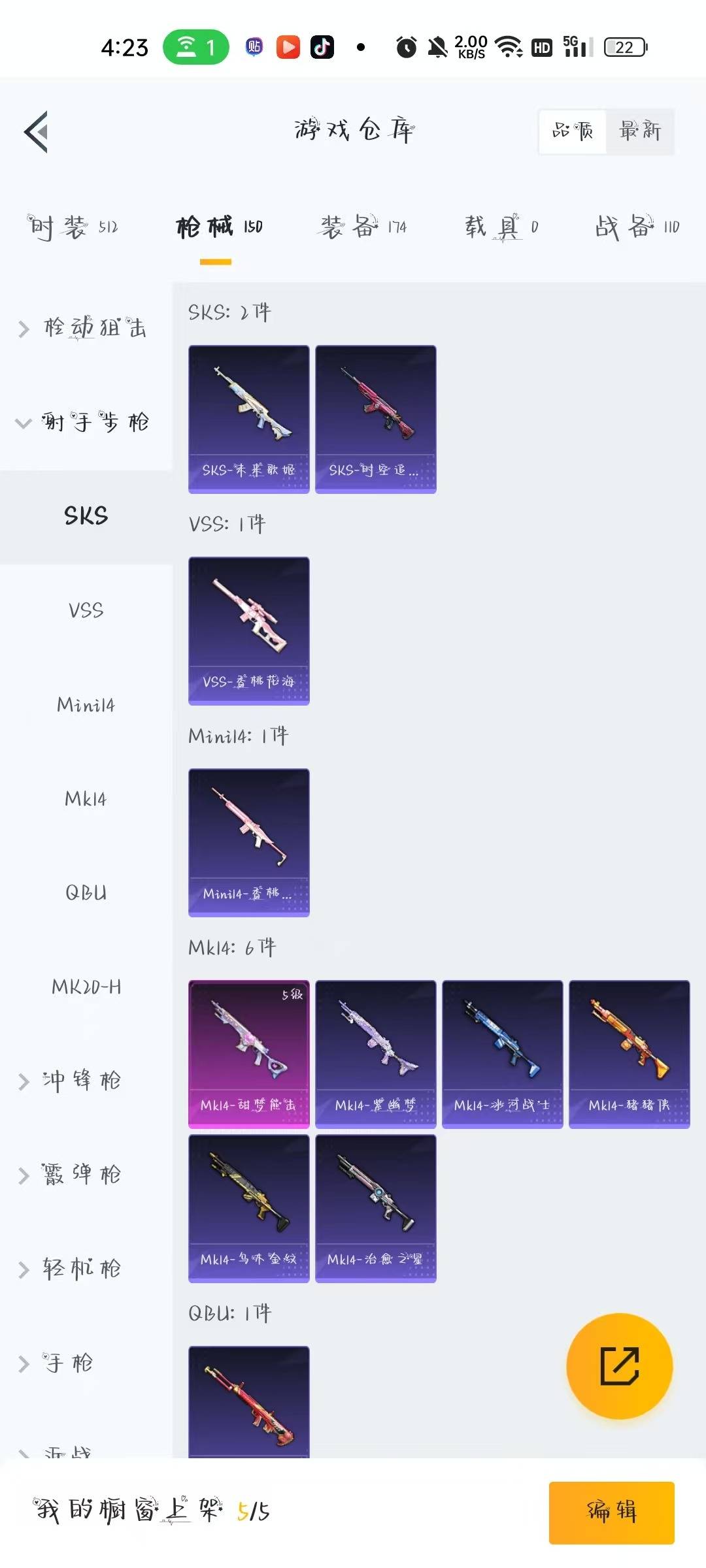This screenshot has width=706, height=1568.
Task: Switch to the 时装 tab
Action: [x=72, y=227]
